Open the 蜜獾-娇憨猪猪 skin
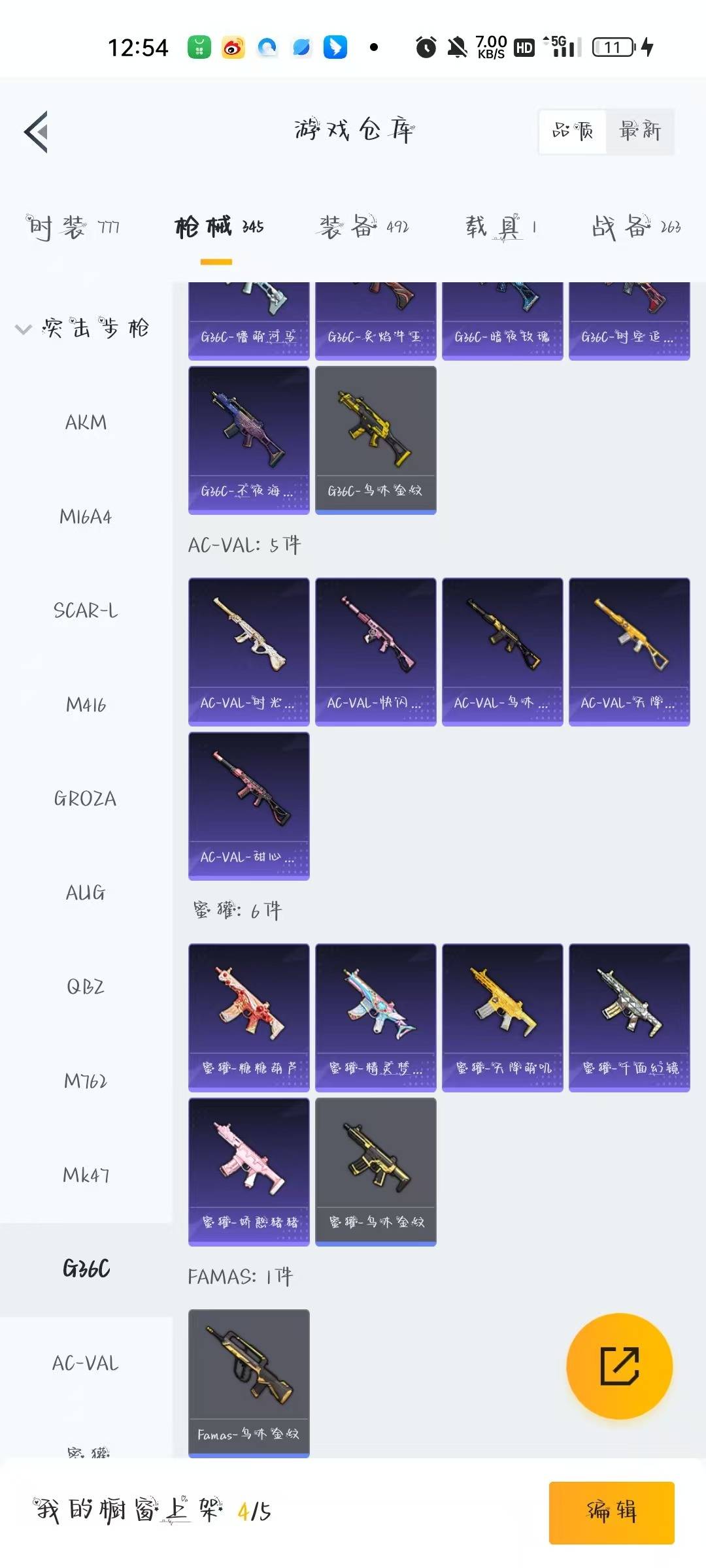This screenshot has width=706, height=1568. coord(249,1171)
